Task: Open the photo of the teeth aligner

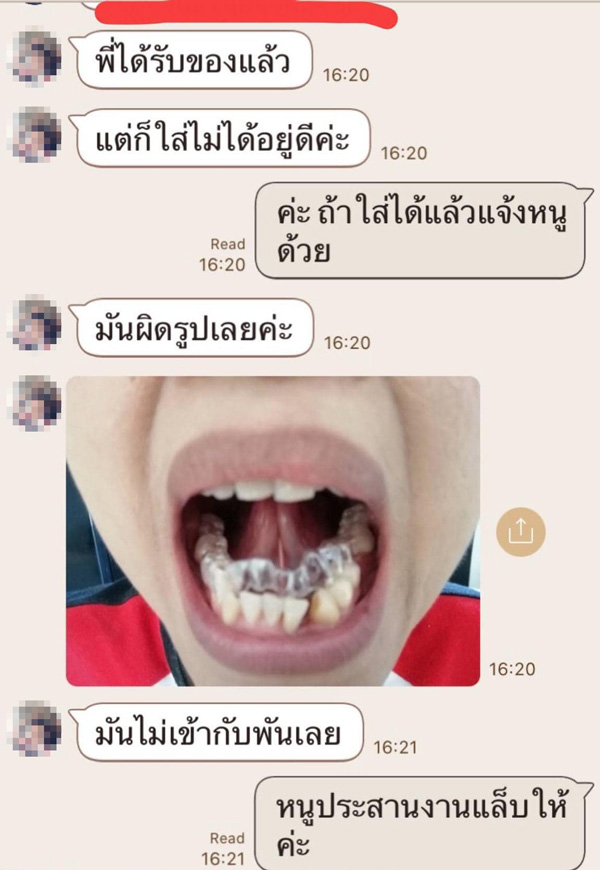Action: [273, 530]
